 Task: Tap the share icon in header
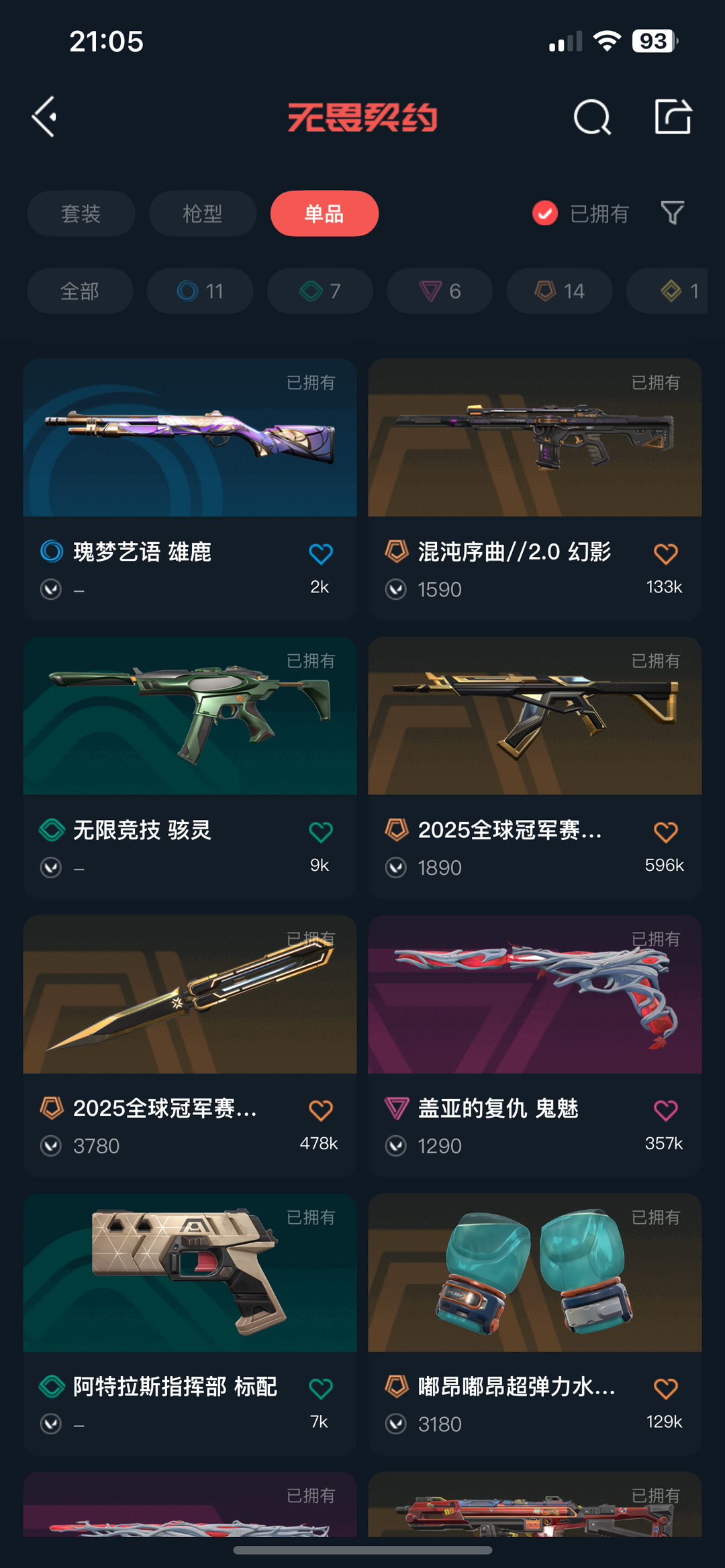(673, 117)
